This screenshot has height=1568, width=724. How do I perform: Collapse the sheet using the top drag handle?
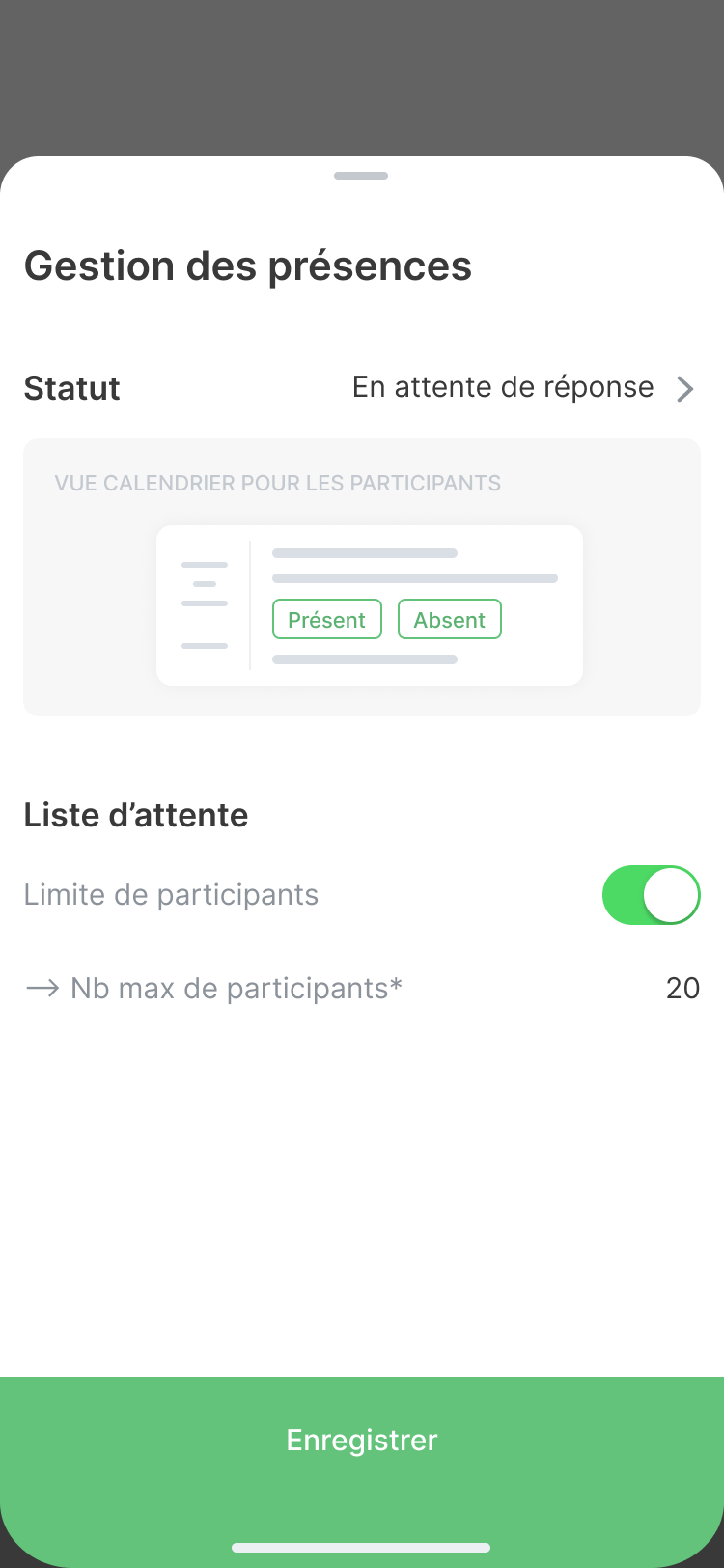point(361,176)
